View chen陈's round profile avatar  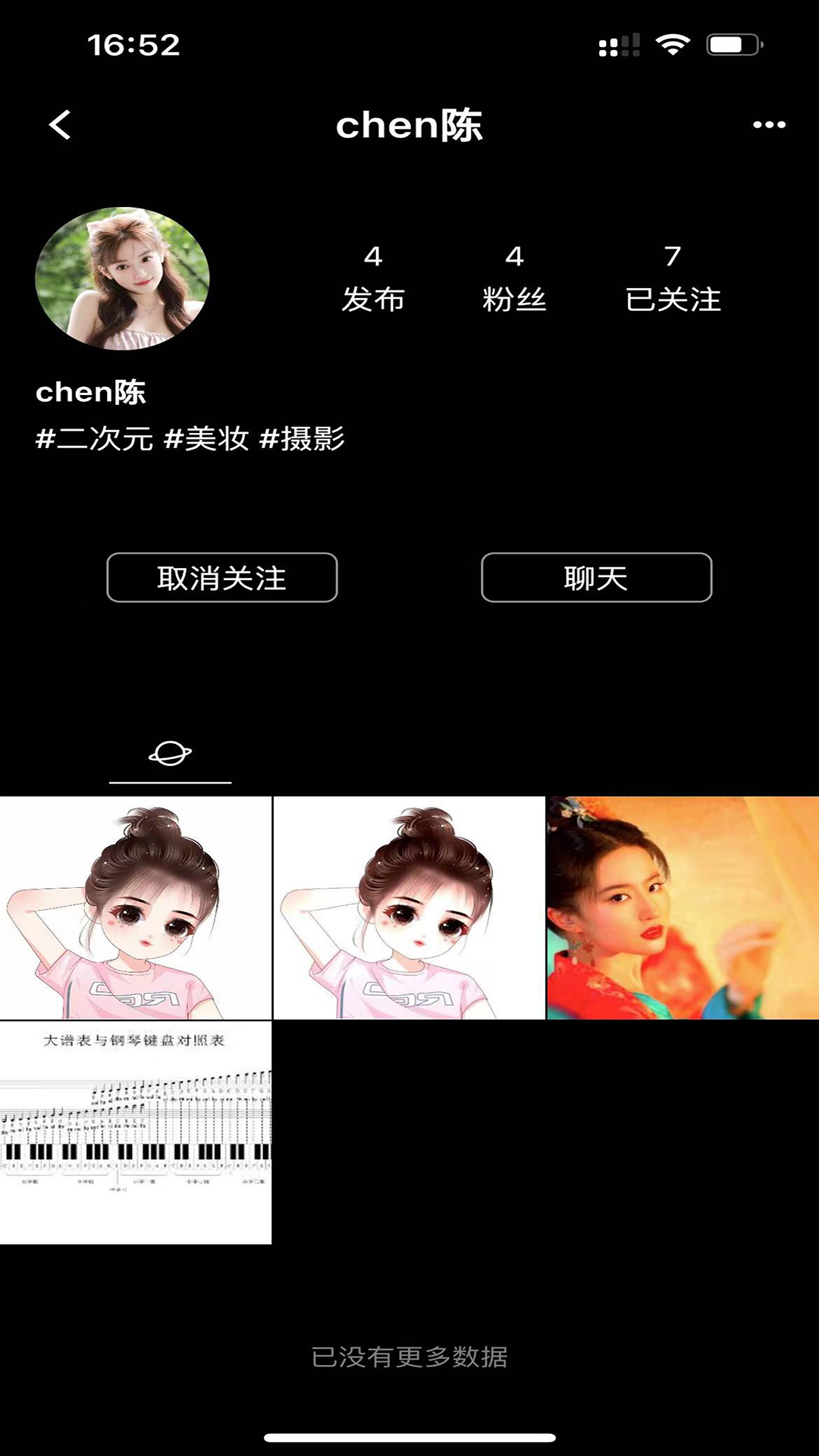(123, 278)
